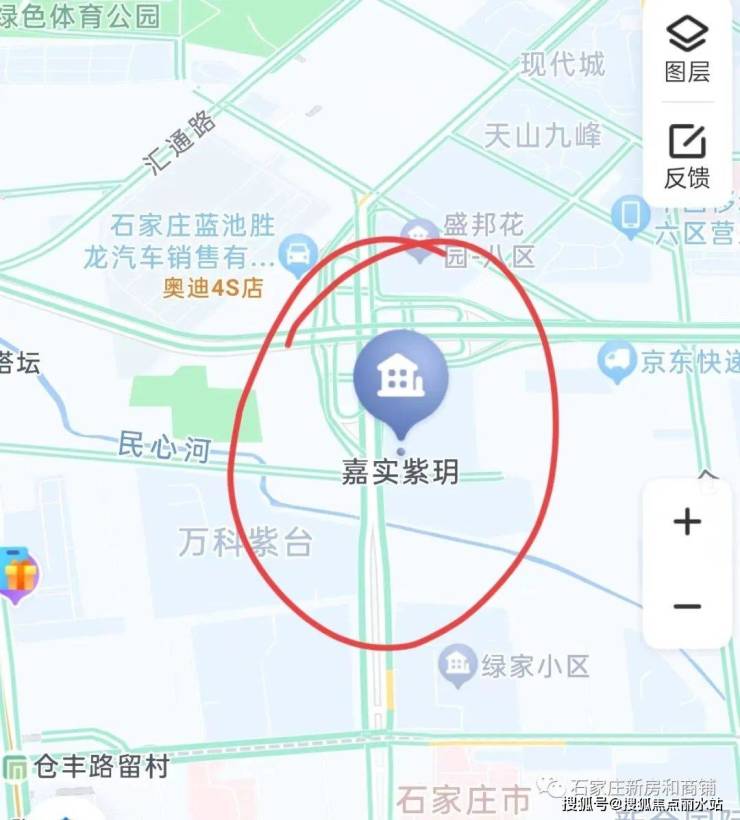Open the feedback (反馈) option
The height and width of the screenshot is (820, 740).
[x=687, y=155]
